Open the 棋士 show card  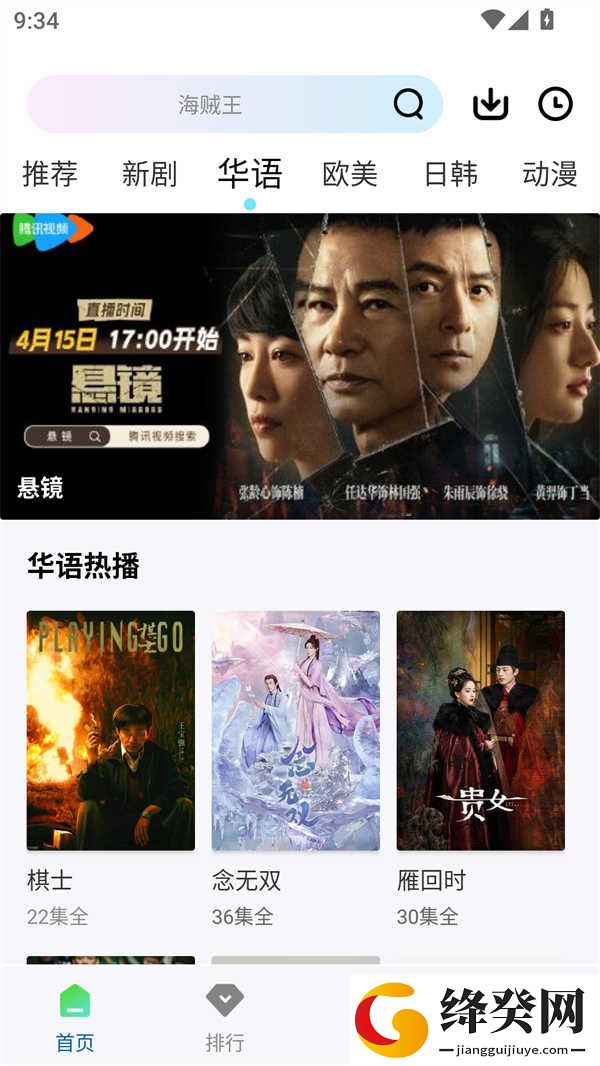coord(111,769)
